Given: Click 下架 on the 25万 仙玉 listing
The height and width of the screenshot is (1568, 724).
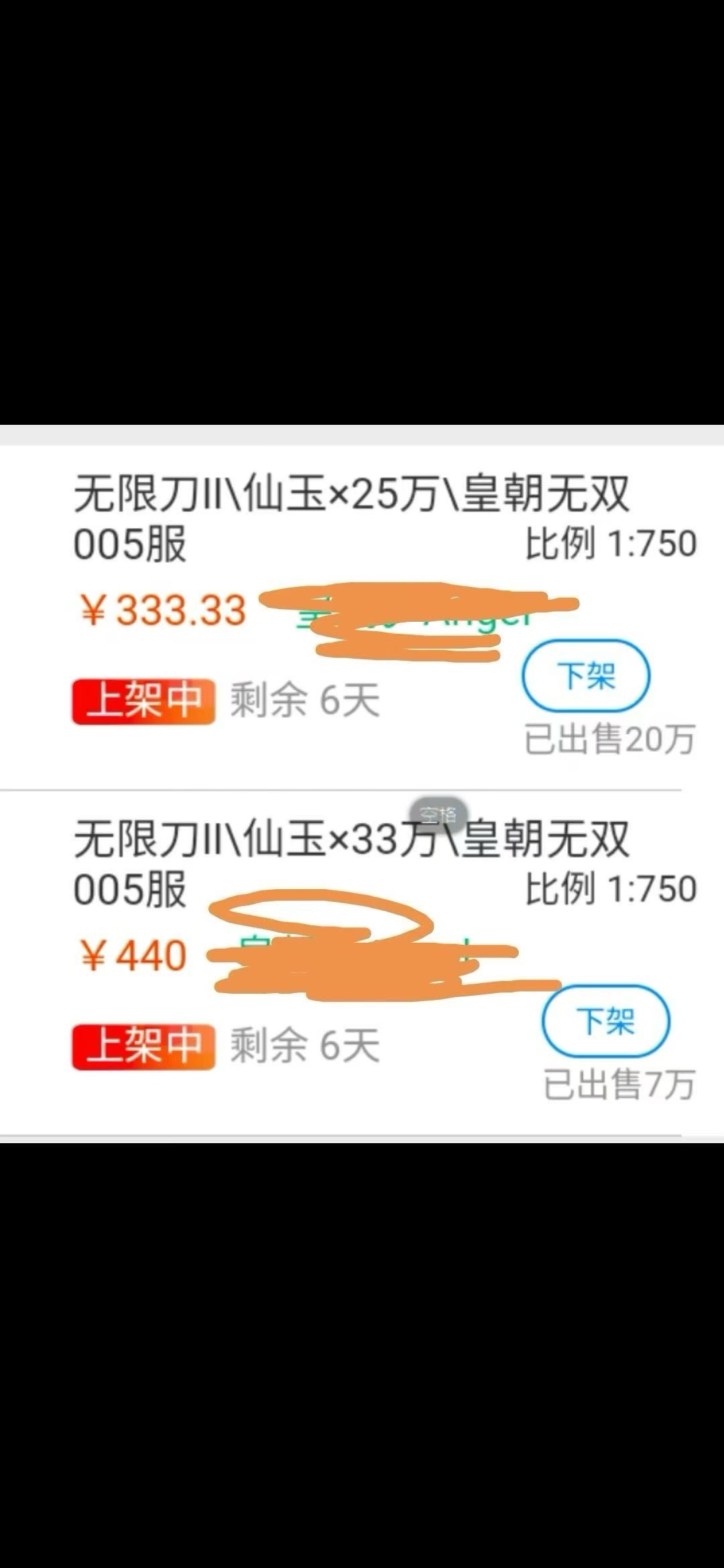Looking at the screenshot, I should (585, 677).
